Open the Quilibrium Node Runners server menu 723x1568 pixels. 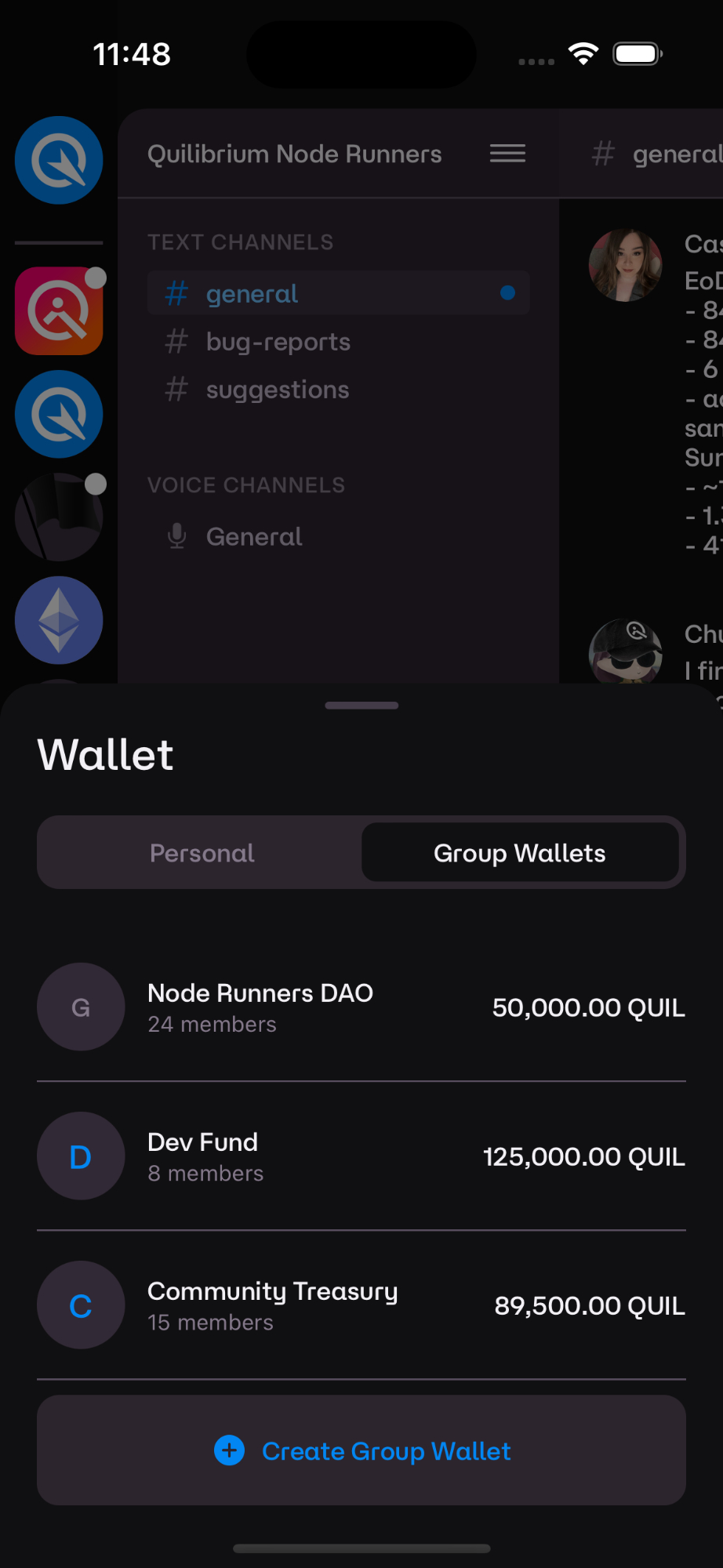coord(507,154)
